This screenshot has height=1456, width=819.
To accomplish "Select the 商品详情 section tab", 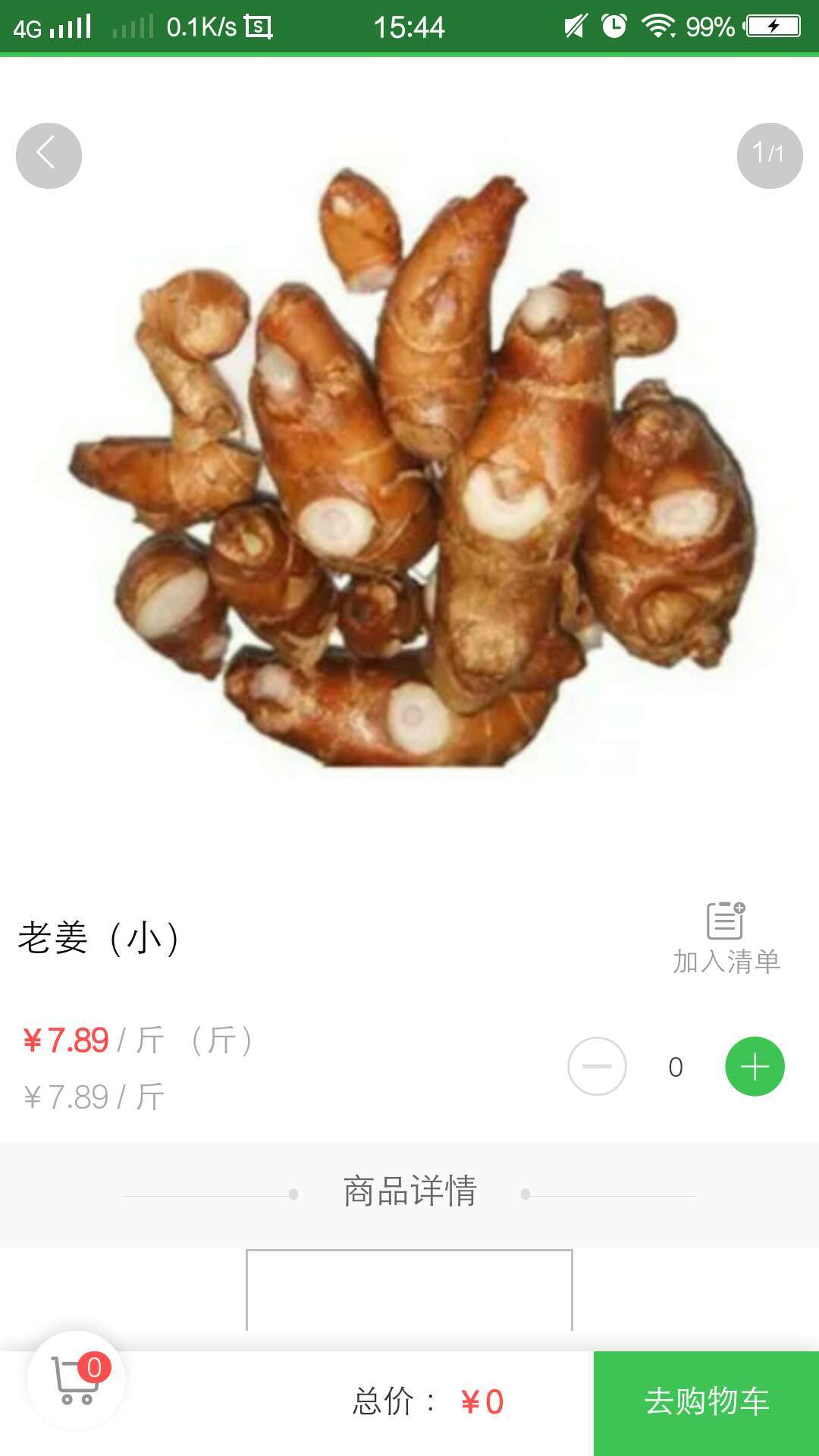I will click(409, 1190).
